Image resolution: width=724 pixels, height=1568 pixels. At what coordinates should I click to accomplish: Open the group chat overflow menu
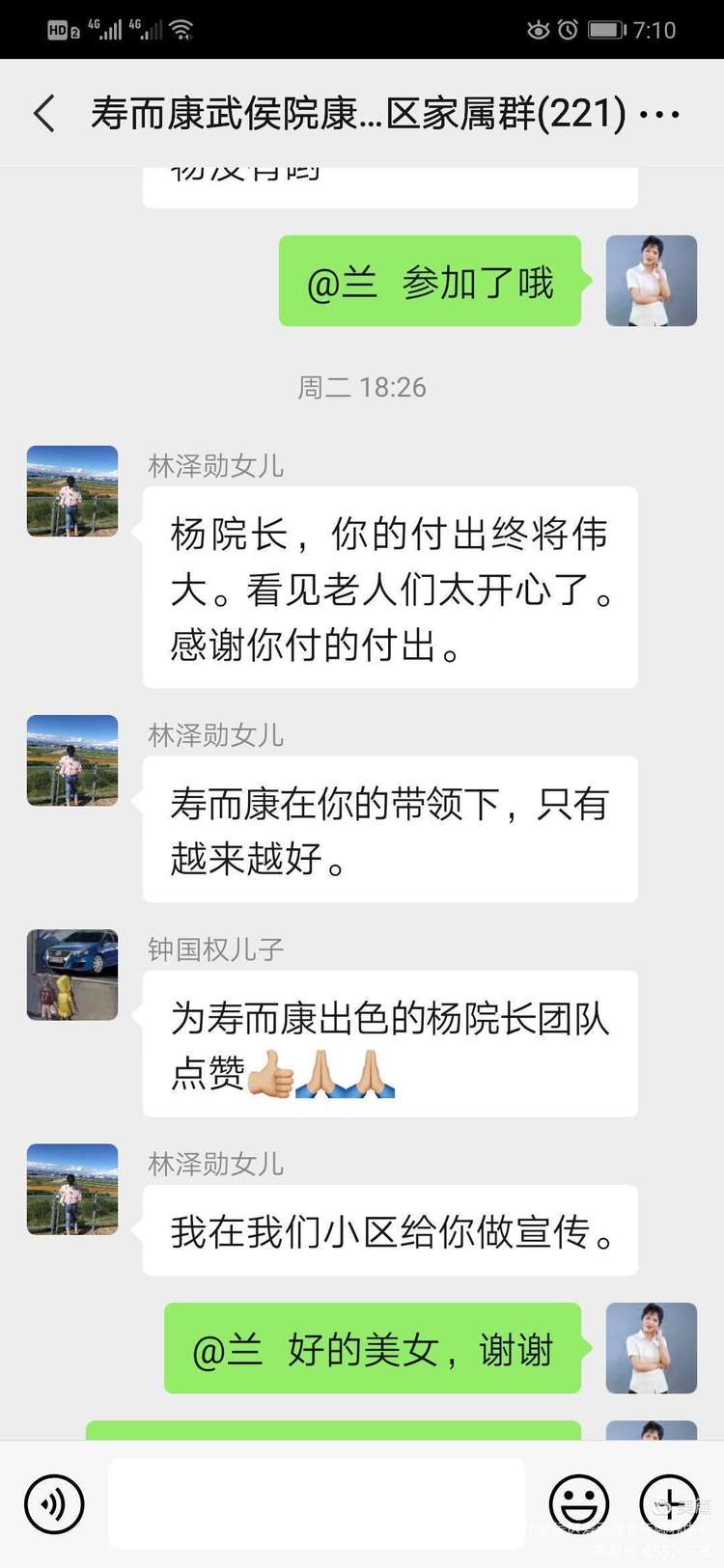(x=660, y=114)
